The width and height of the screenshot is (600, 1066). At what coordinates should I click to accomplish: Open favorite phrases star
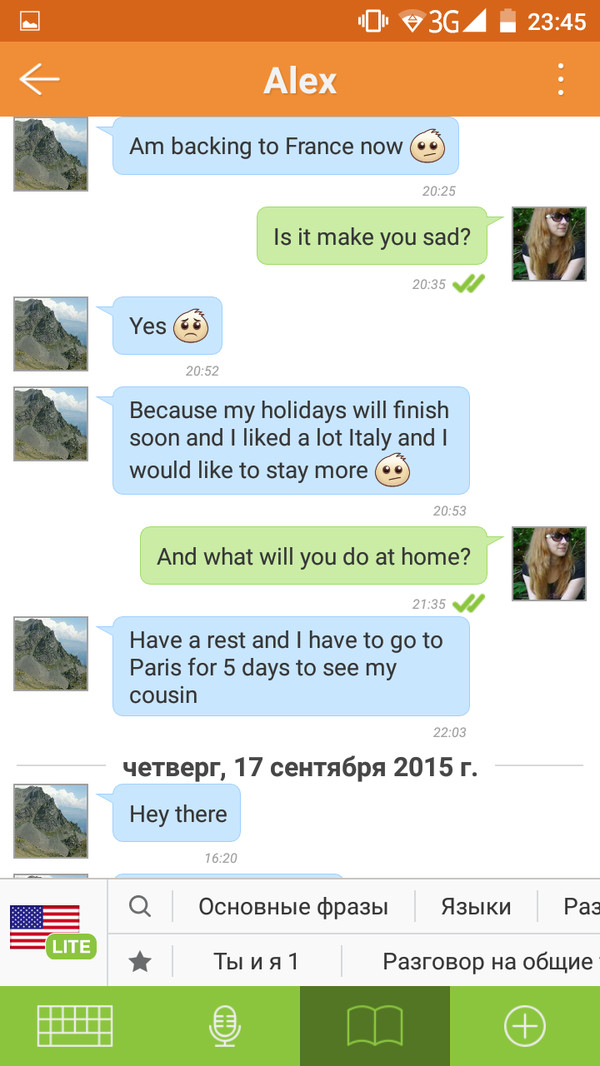pyautogui.click(x=141, y=962)
